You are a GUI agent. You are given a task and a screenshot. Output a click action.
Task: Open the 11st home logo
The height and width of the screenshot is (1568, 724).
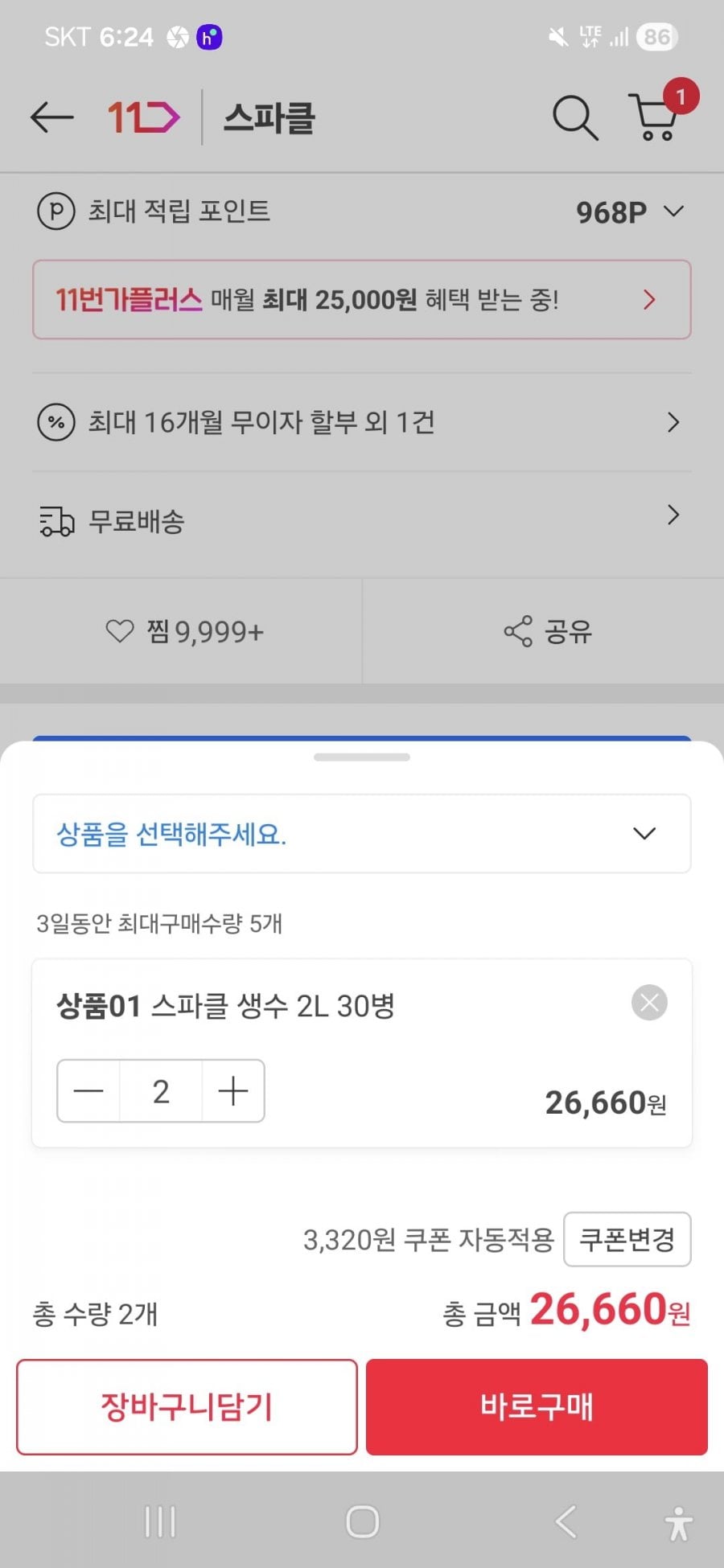coord(143,117)
